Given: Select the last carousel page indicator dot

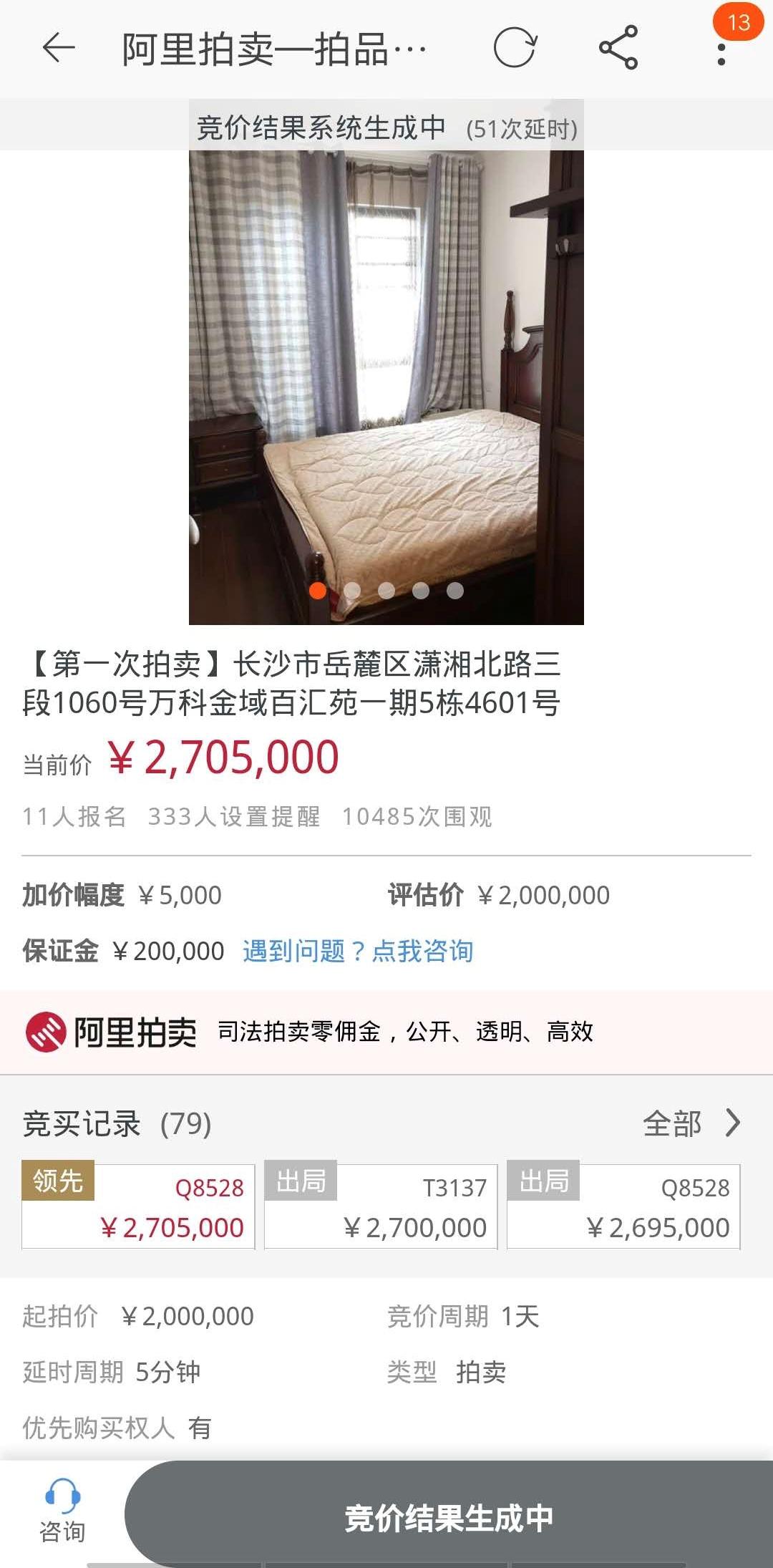Looking at the screenshot, I should (x=453, y=591).
